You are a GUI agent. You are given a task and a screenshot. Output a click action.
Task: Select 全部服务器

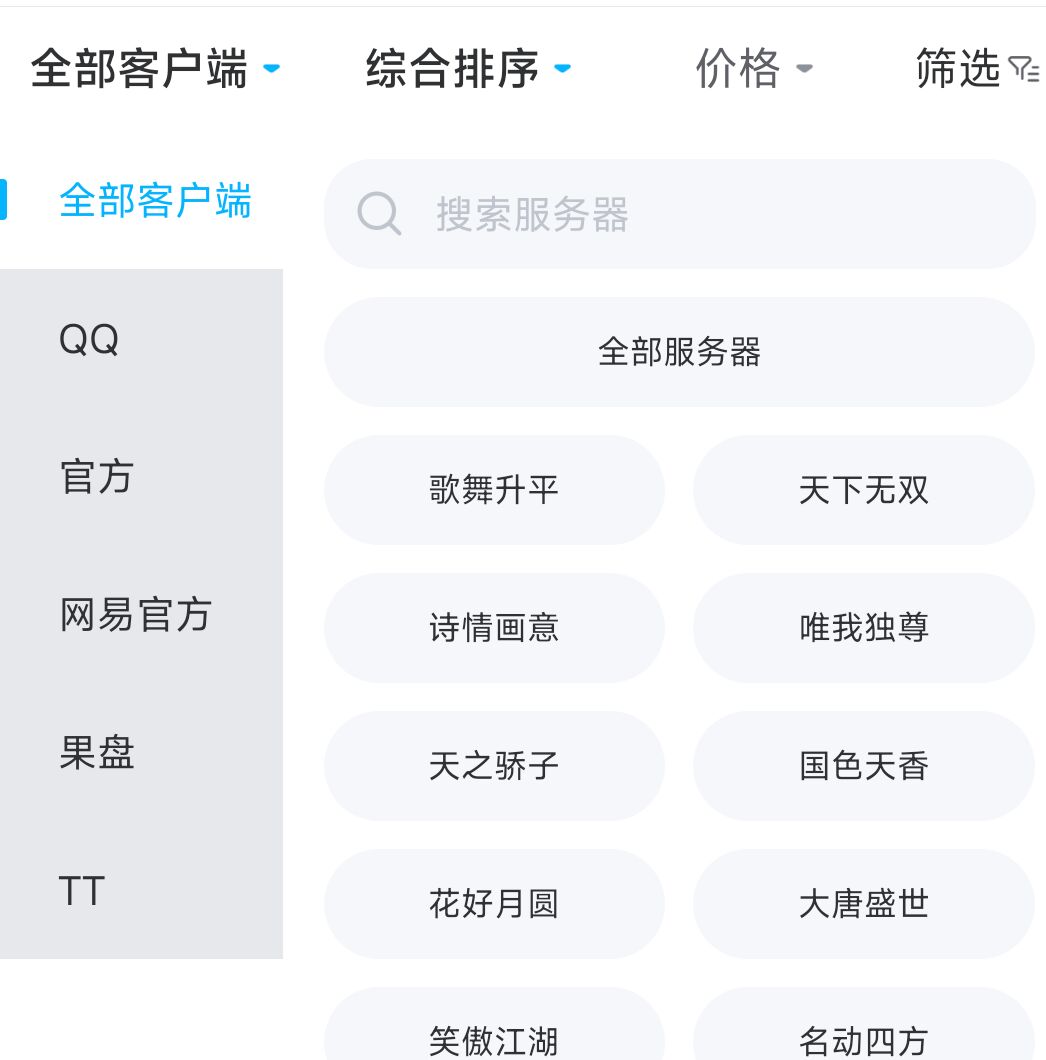[680, 352]
